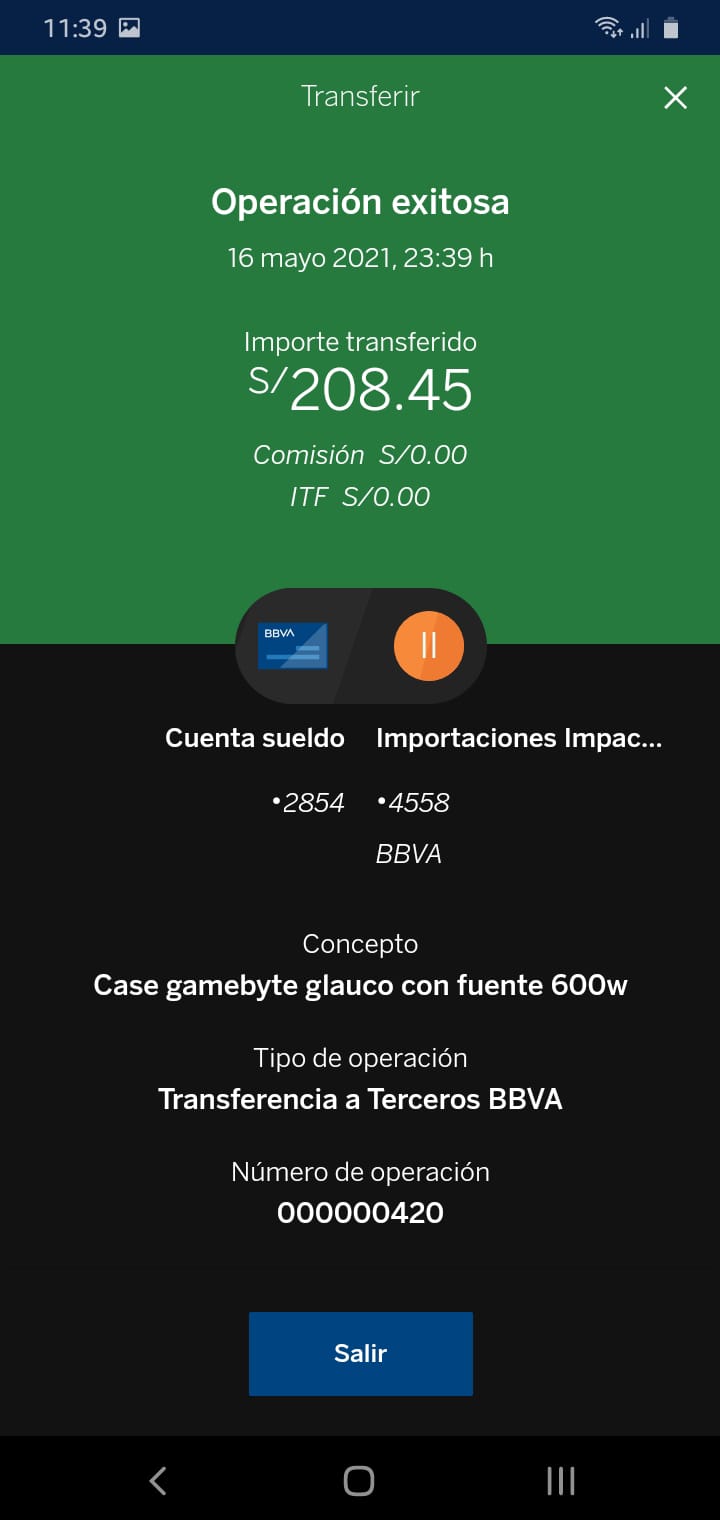Go back using system navigation
The height and width of the screenshot is (1520, 720).
(x=158, y=1481)
